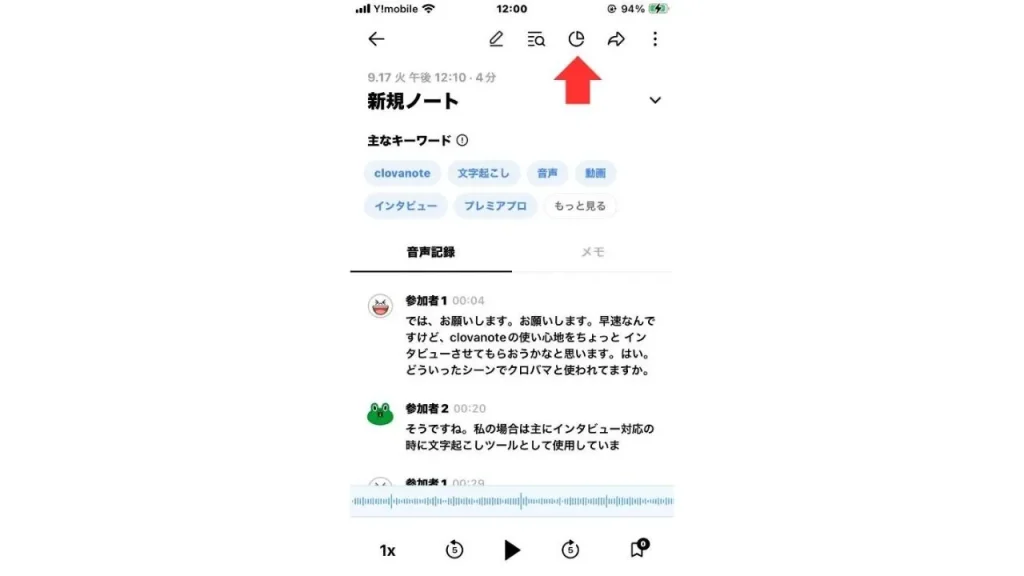This screenshot has height=576, width=1024.
Task: Select the clovanote keyword chip
Action: tap(402, 173)
